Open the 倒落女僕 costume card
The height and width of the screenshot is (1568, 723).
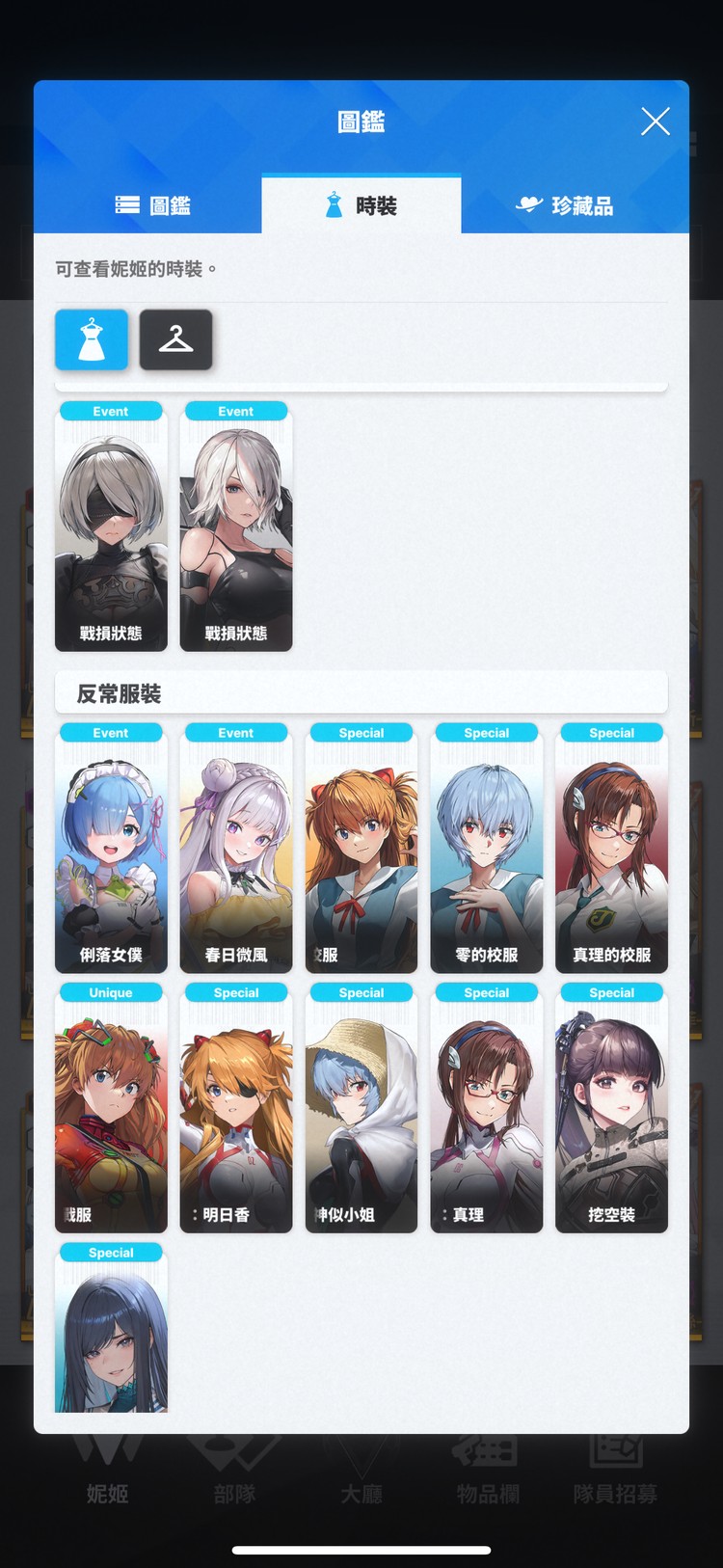111,849
